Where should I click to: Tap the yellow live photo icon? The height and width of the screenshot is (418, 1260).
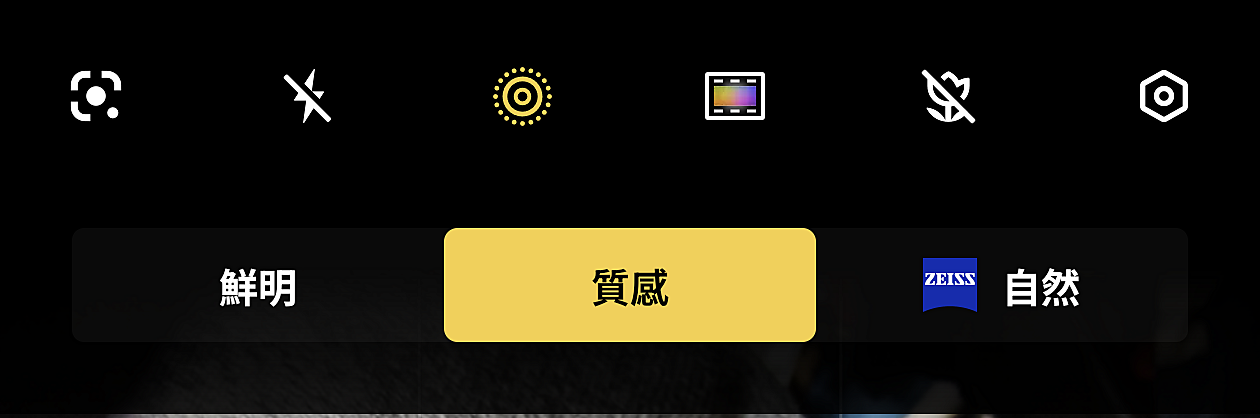pyautogui.click(x=522, y=96)
